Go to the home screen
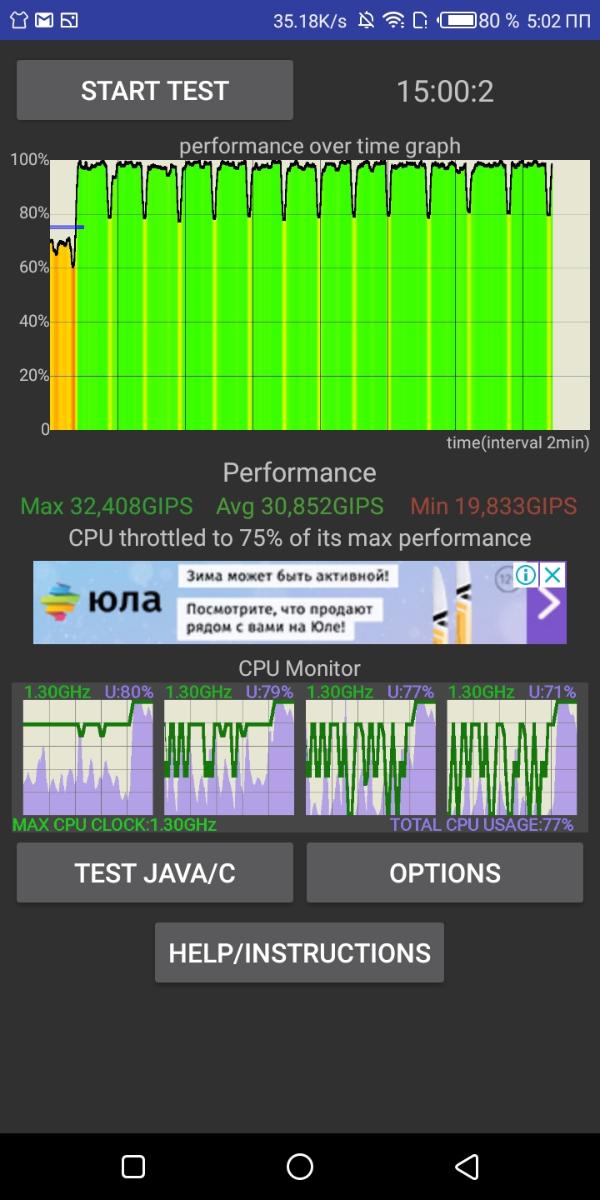 300,1166
